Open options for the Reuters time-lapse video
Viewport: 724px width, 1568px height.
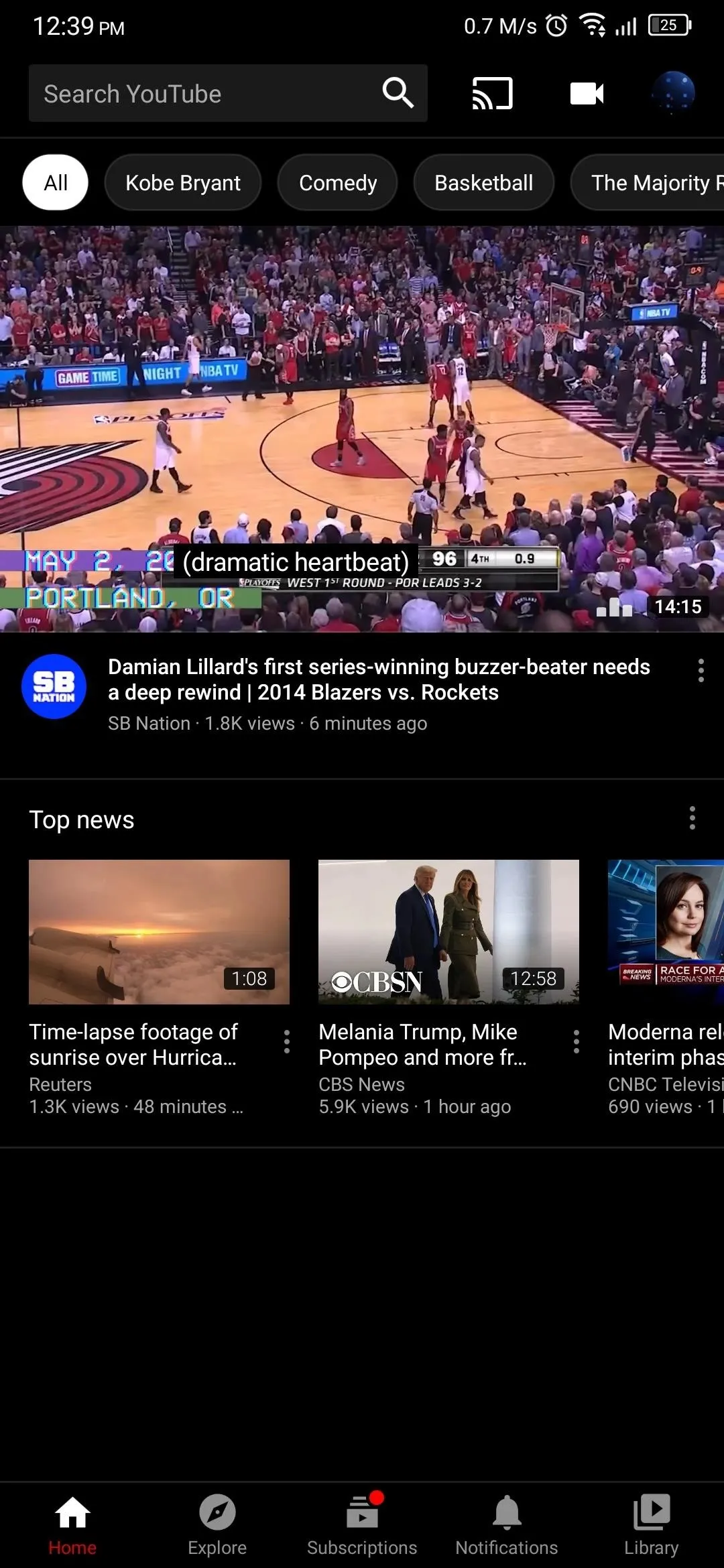pos(287,1041)
